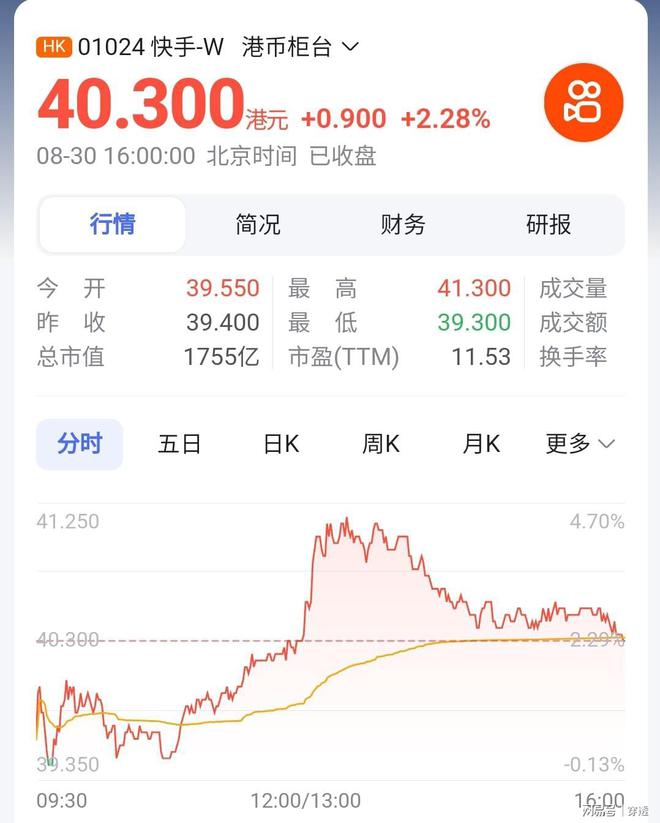Expand the 更多 chart options

[580, 444]
